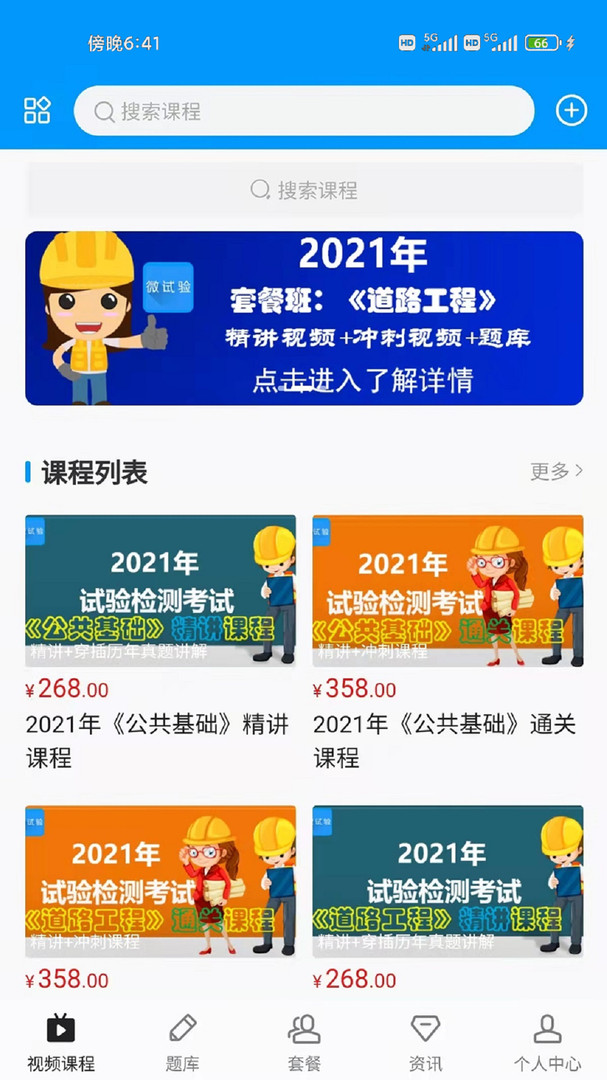Open the 资讯 tab
This screenshot has width=607, height=1080.
425,1041
